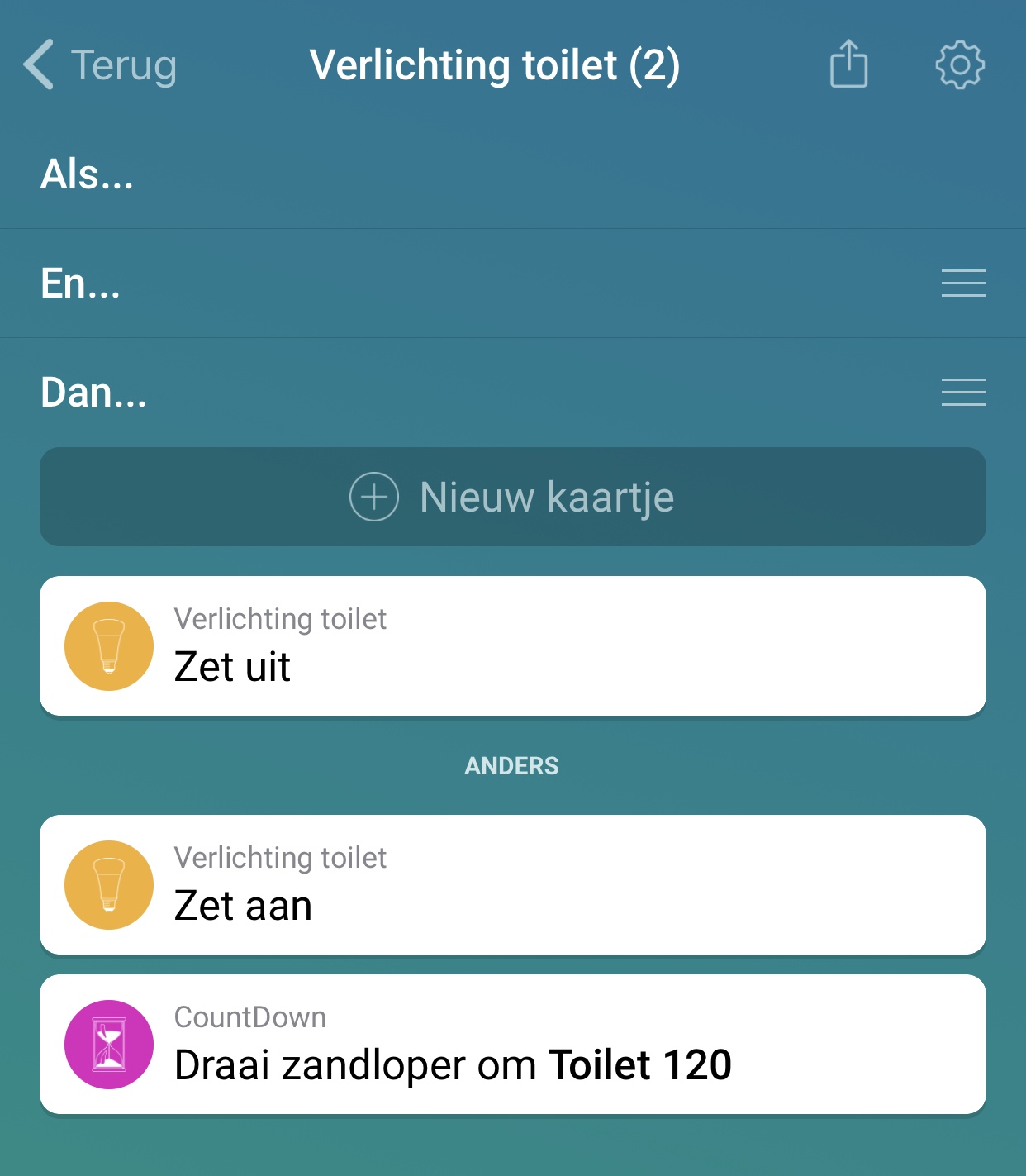Expand the Als... section
Screen dimensions: 1026x1176
click(x=88, y=174)
